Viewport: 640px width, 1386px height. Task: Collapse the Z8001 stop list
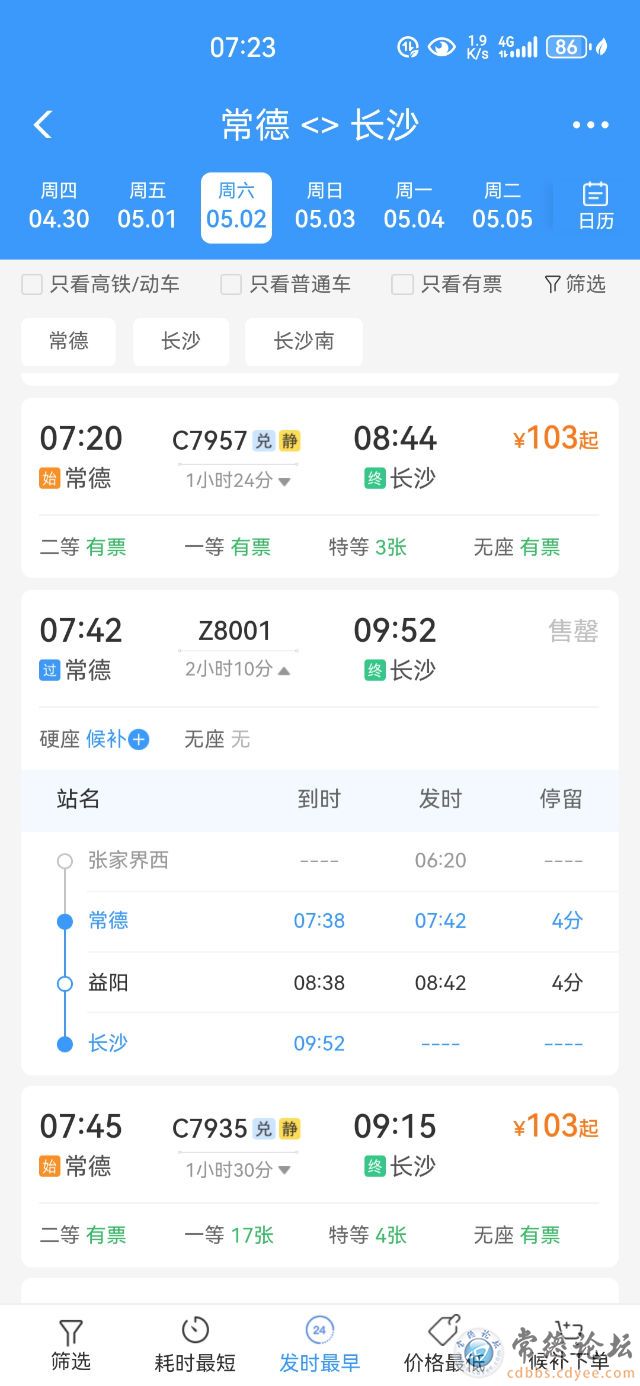tap(238, 670)
